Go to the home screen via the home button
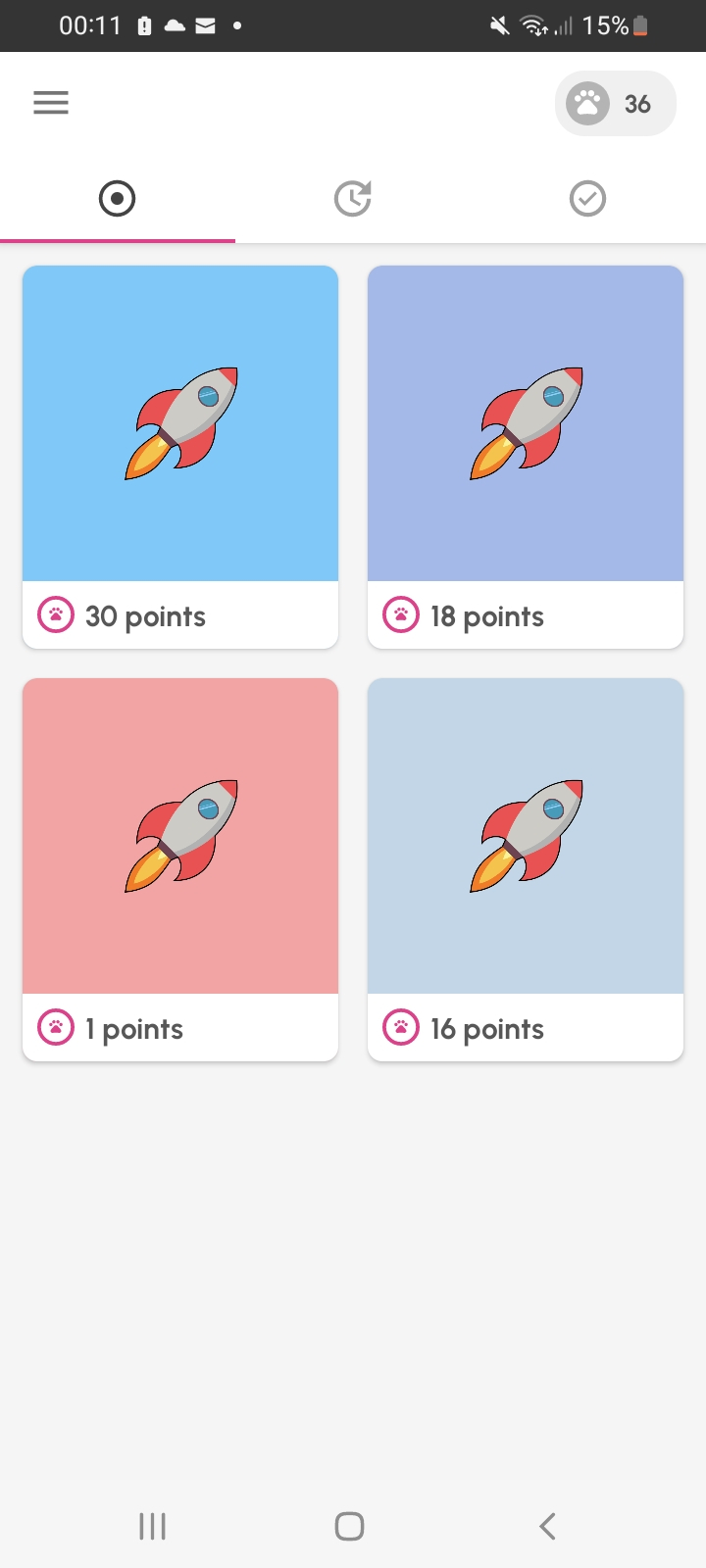Screen dimensions: 706x1568 tap(349, 1526)
